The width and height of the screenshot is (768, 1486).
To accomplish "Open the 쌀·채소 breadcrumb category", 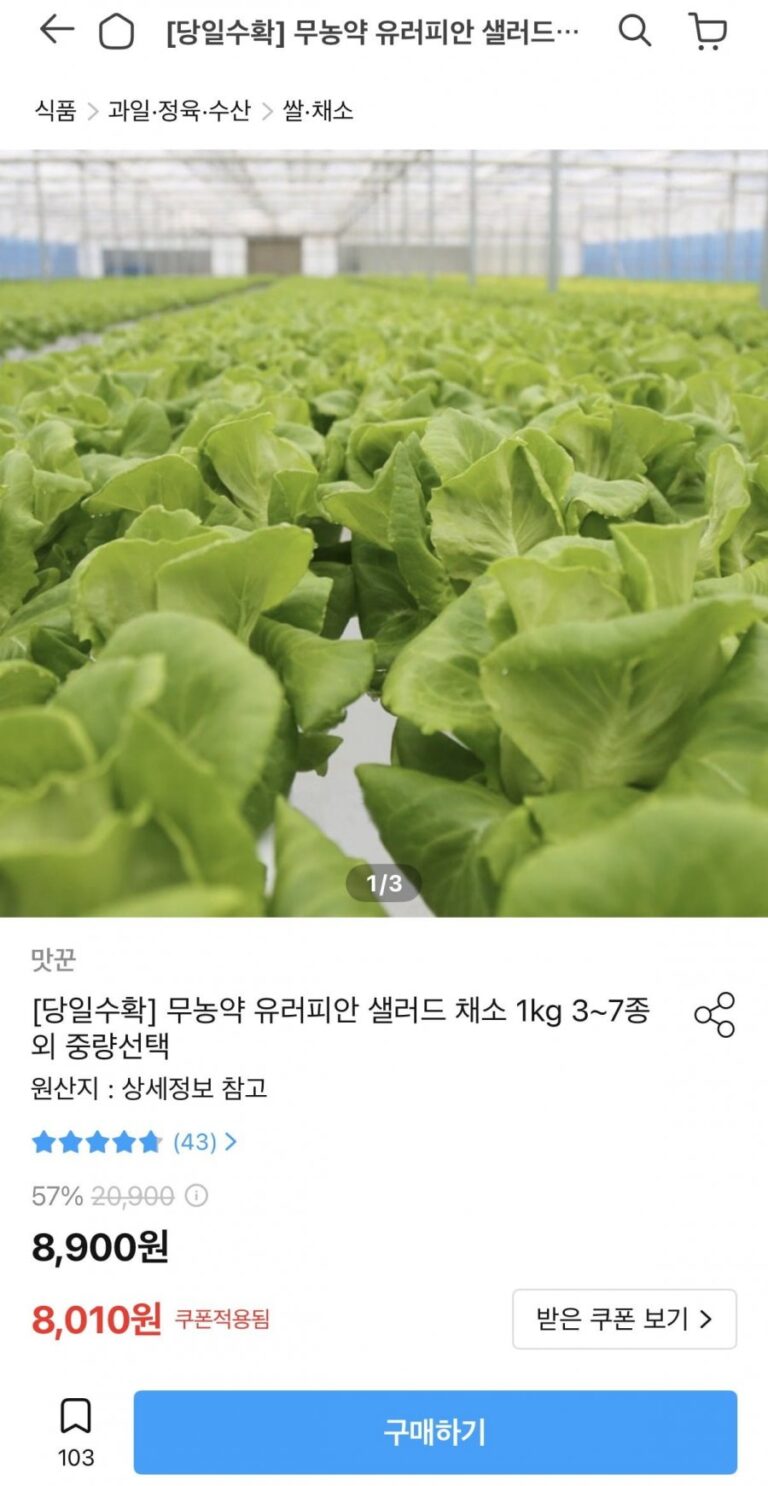I will 318,110.
